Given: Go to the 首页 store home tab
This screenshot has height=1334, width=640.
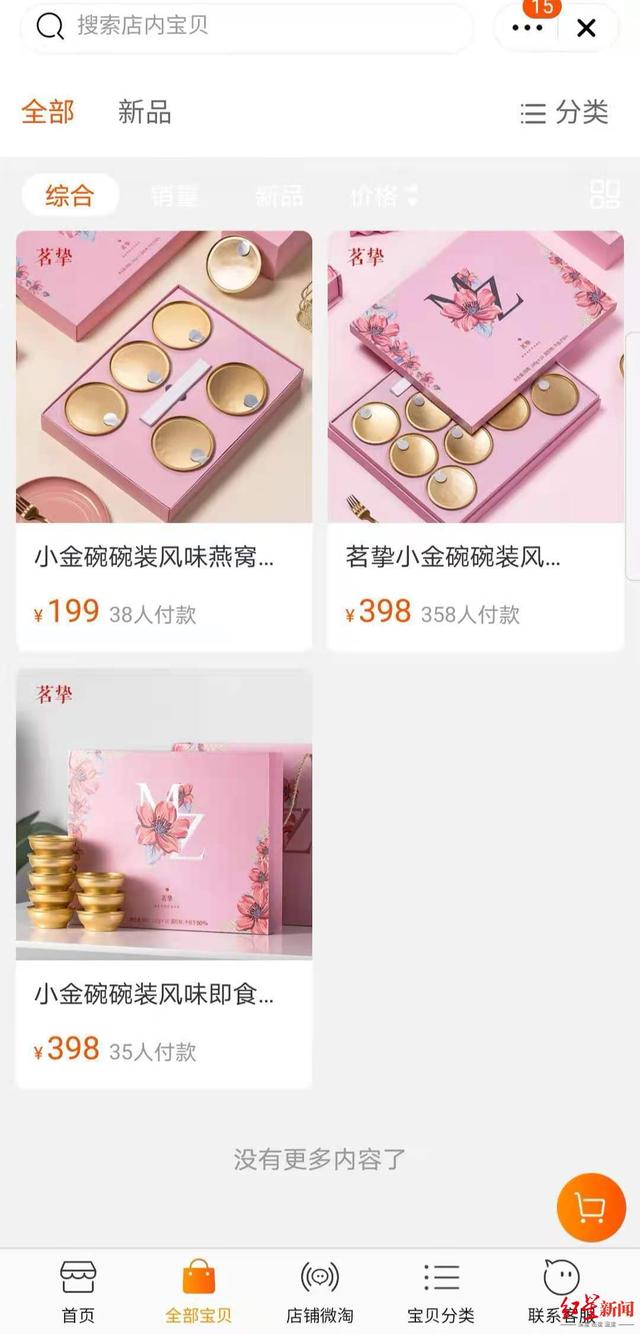Looking at the screenshot, I should coord(78,1291).
